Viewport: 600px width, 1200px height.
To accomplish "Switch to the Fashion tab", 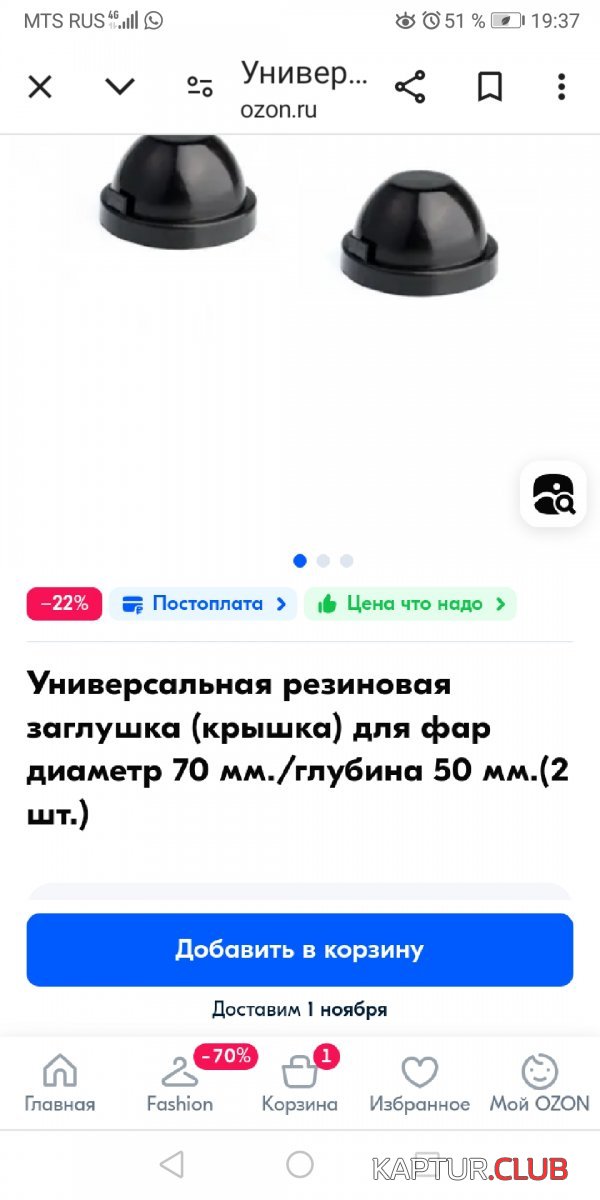I will pyautogui.click(x=180, y=1084).
